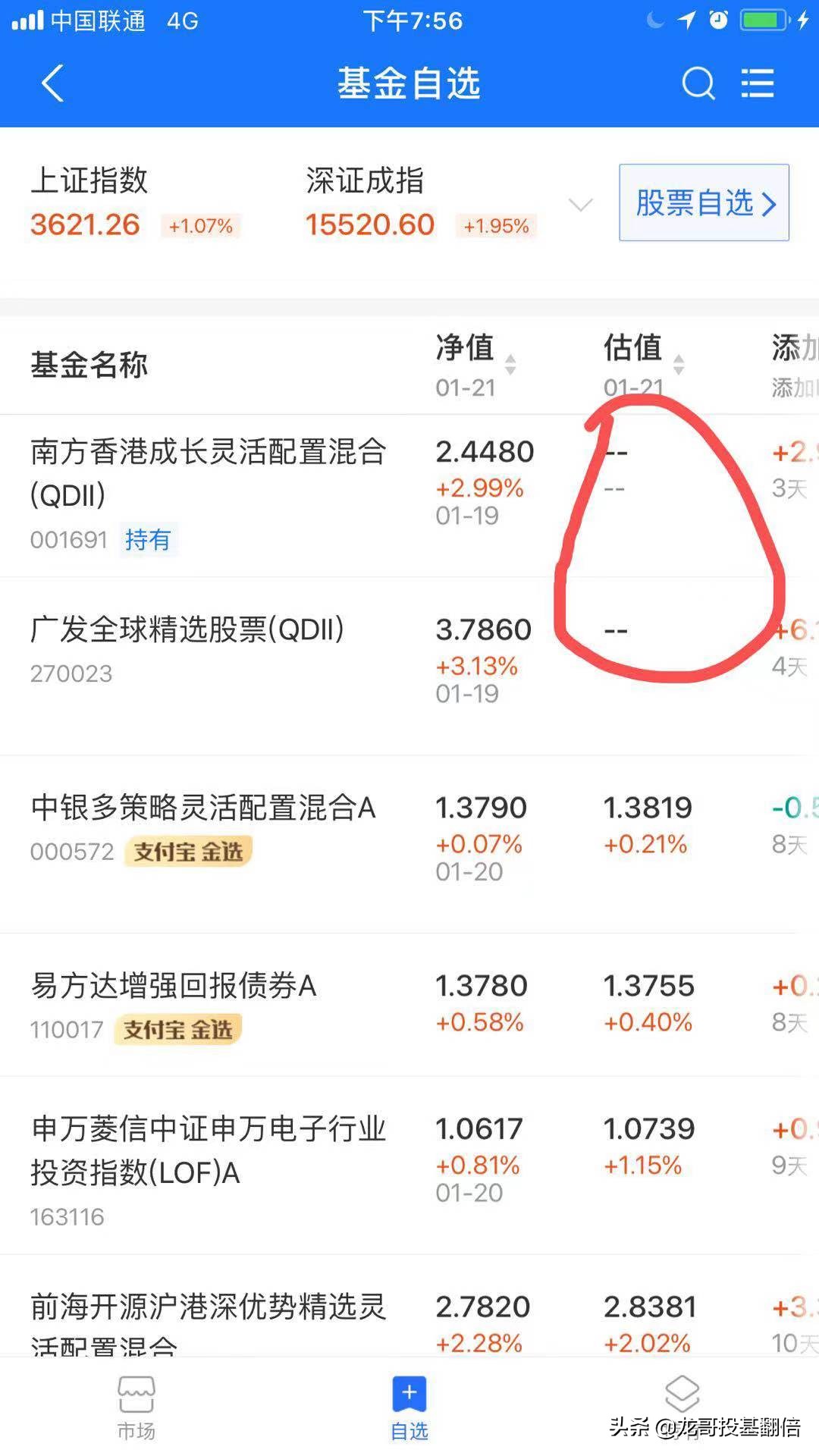Select fund 广发全球精选股票(QDII)
This screenshot has height=1456, width=819.
(188, 630)
